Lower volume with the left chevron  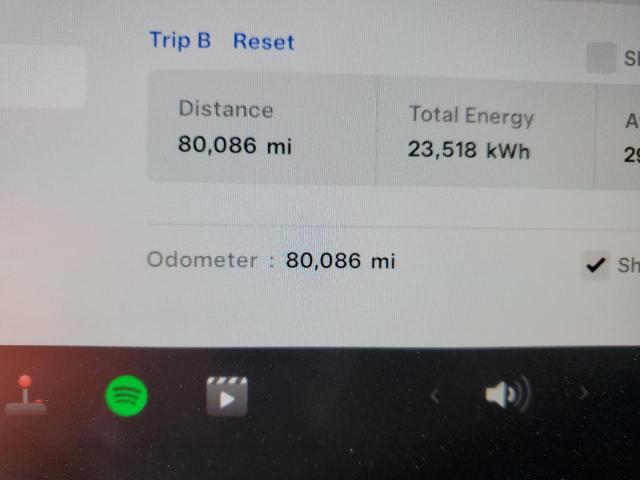(x=434, y=396)
